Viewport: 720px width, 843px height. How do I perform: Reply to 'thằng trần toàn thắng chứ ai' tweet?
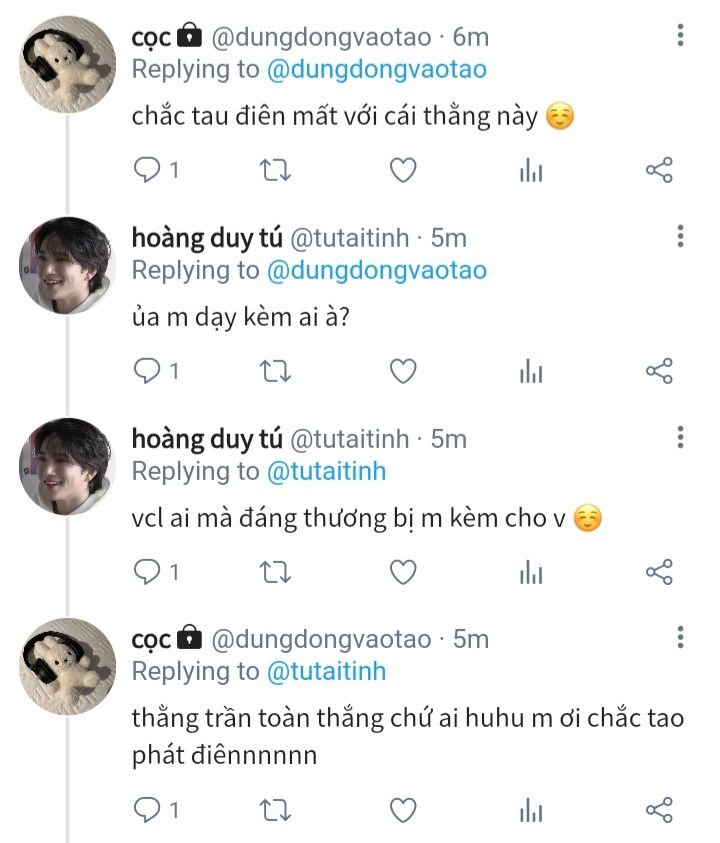pos(148,808)
